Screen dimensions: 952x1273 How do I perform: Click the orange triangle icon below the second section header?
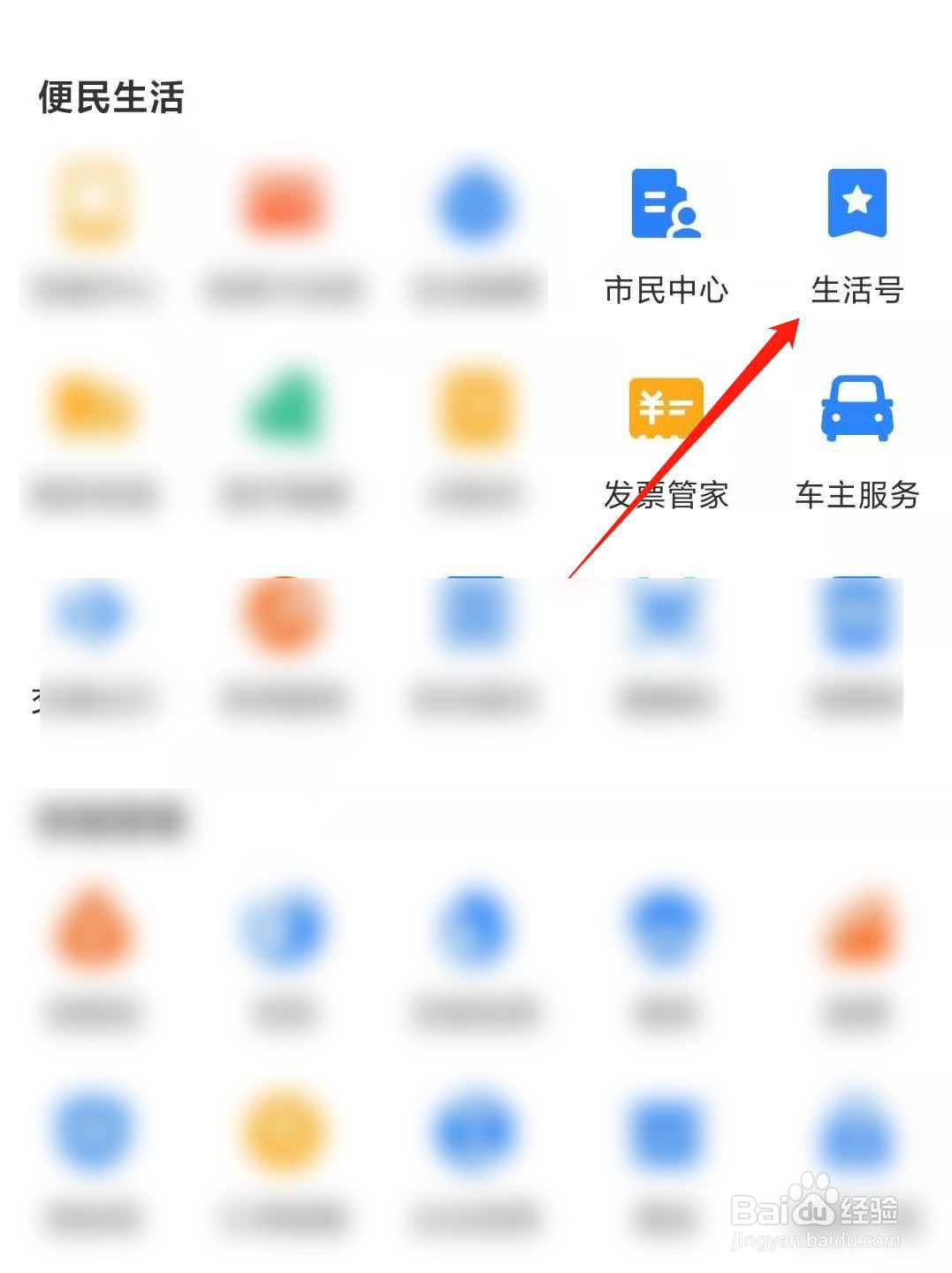coord(95,926)
